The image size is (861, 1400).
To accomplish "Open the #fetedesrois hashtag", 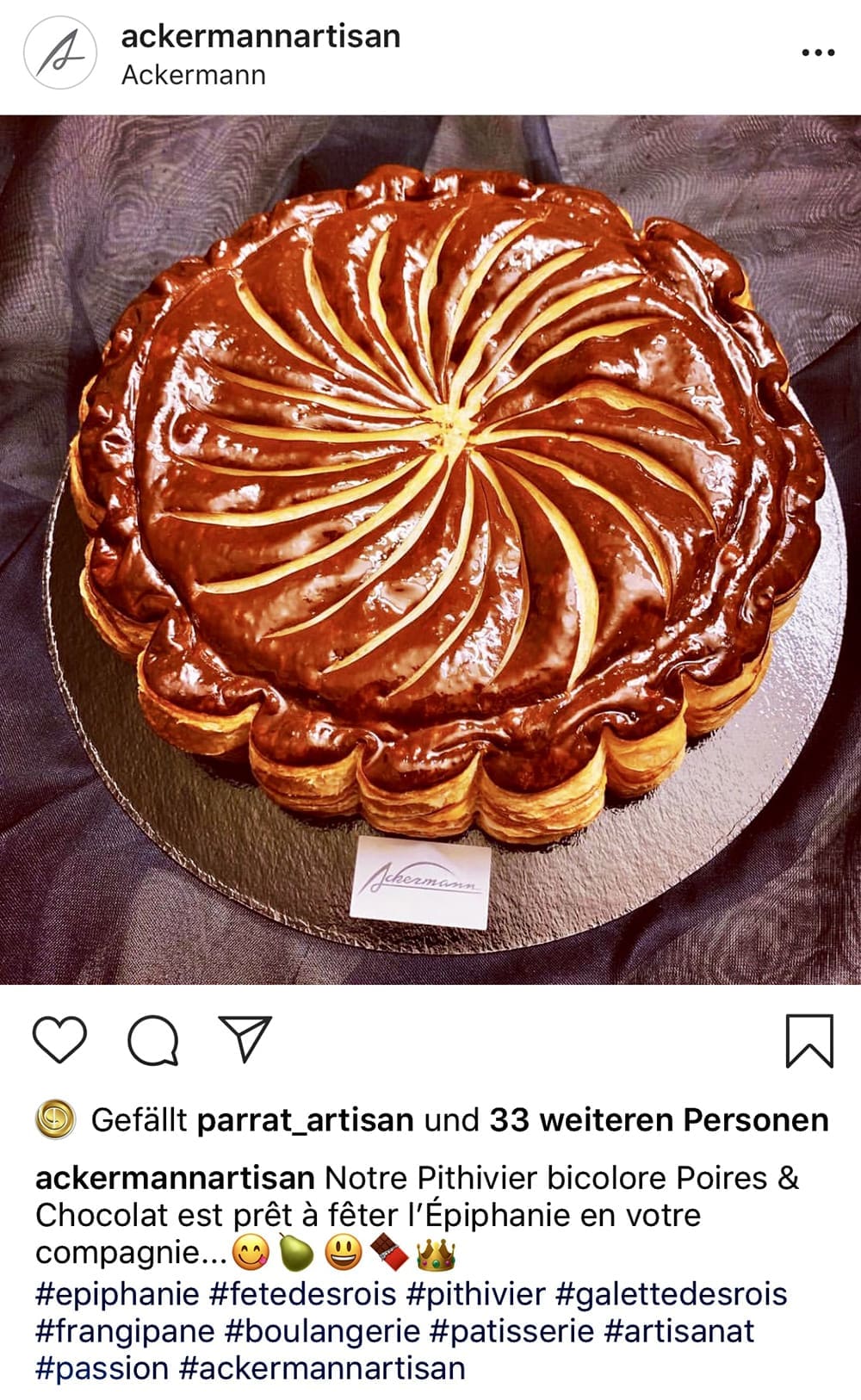I will tap(302, 1294).
